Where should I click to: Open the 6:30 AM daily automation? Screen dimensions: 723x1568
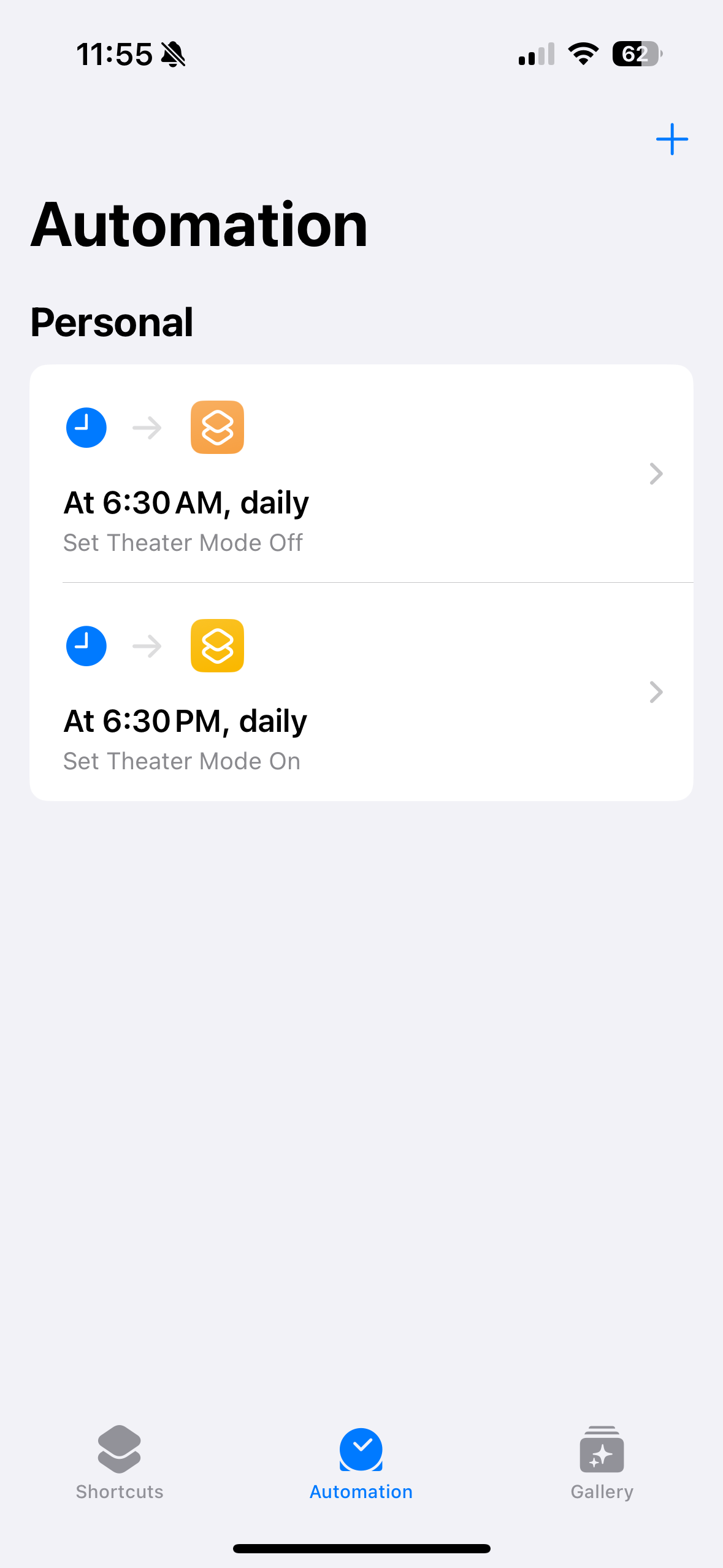(x=361, y=474)
